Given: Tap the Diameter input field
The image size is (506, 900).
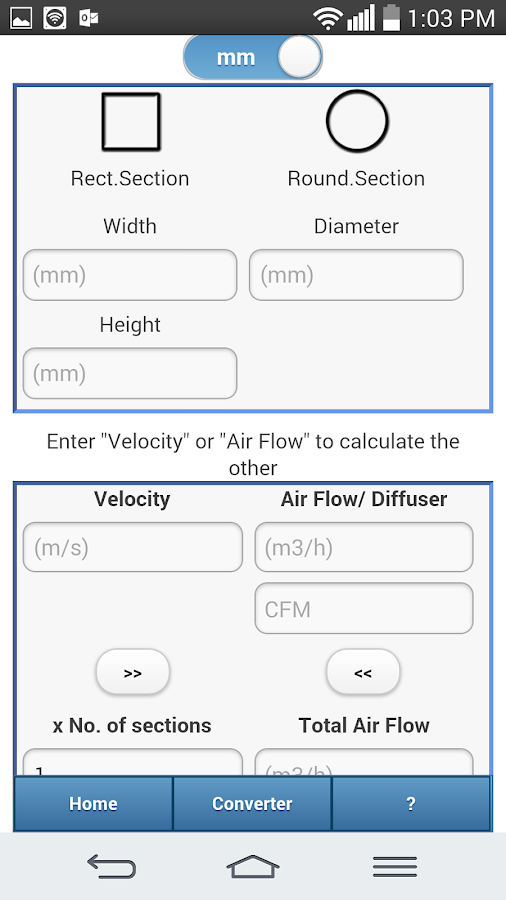Looking at the screenshot, I should [x=356, y=275].
